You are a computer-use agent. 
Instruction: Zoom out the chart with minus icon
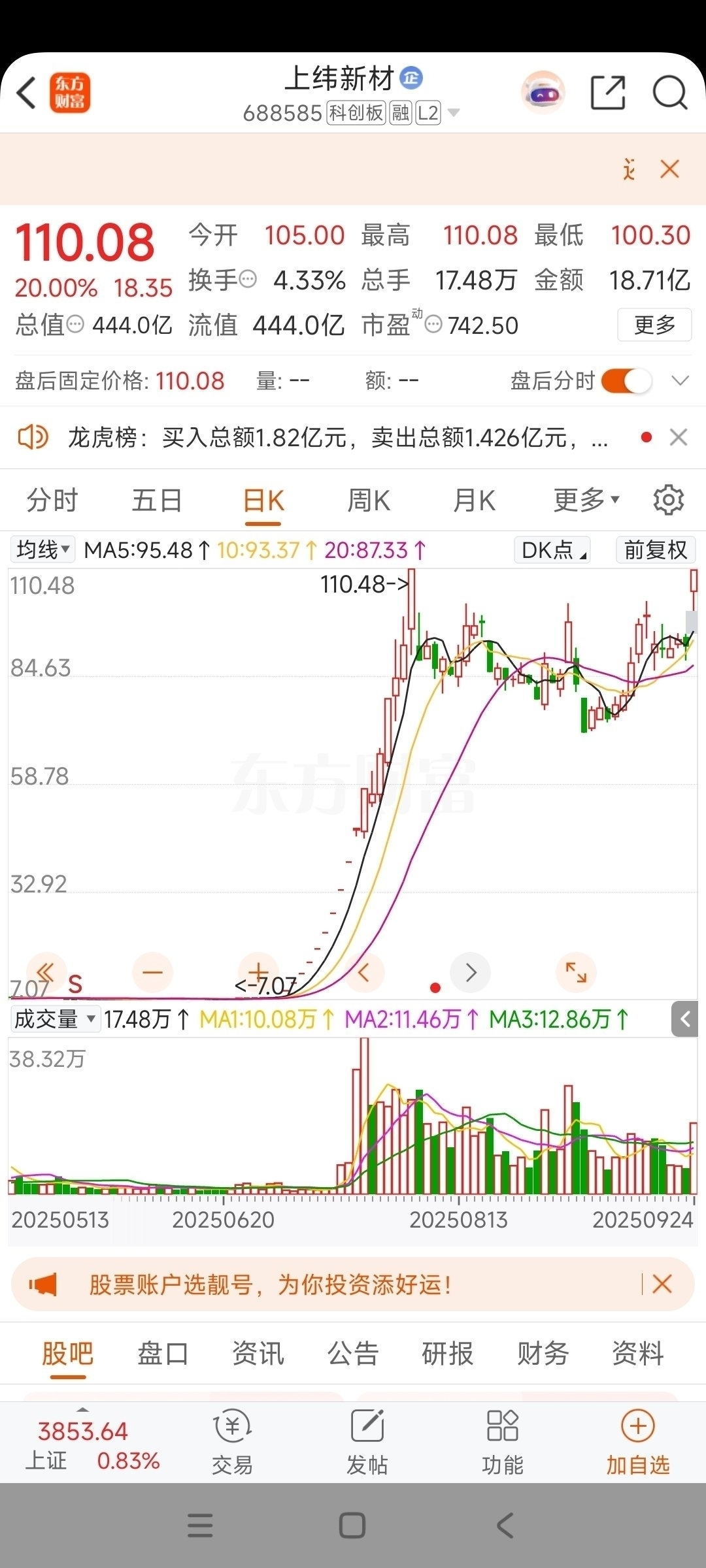tap(152, 972)
